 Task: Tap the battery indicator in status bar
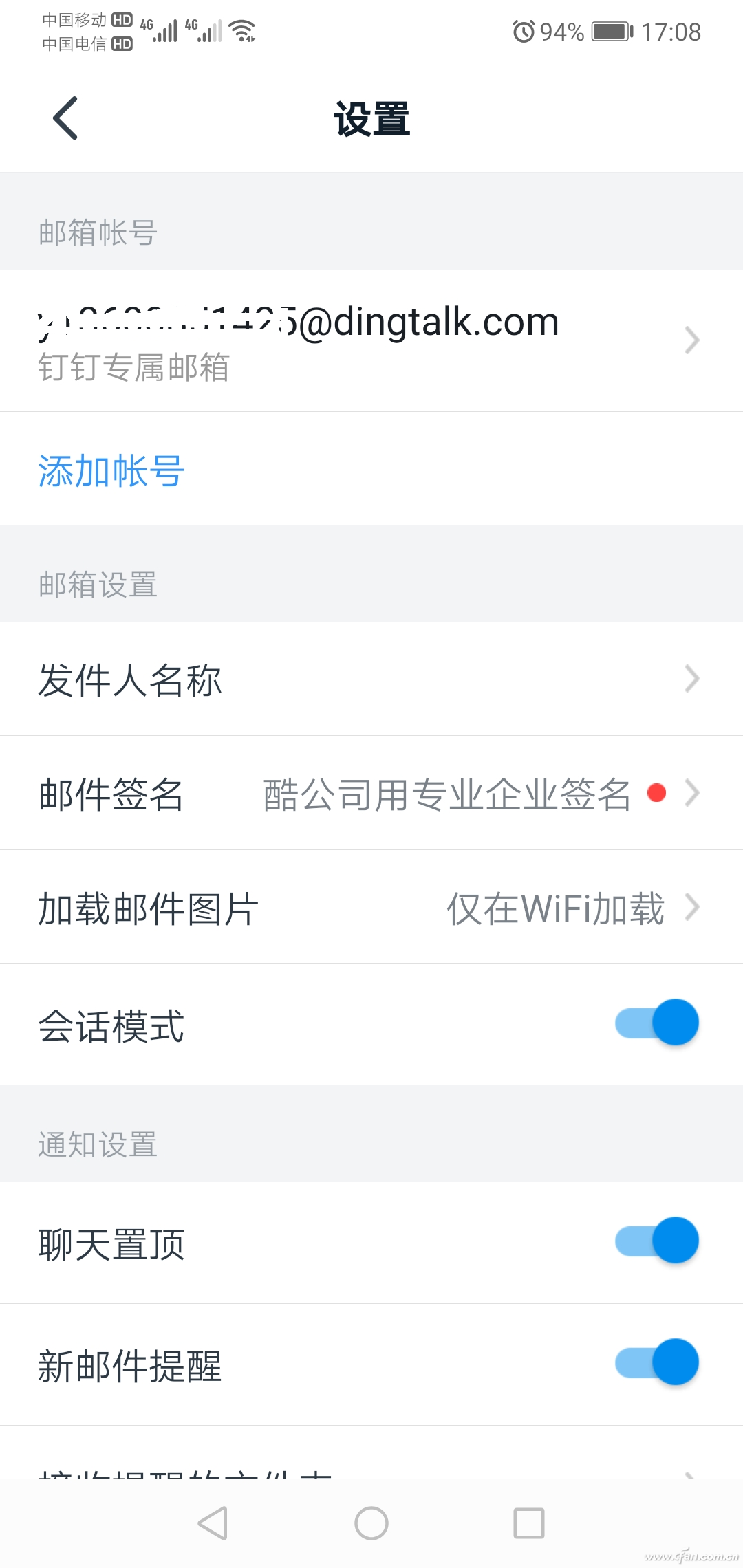[610, 31]
